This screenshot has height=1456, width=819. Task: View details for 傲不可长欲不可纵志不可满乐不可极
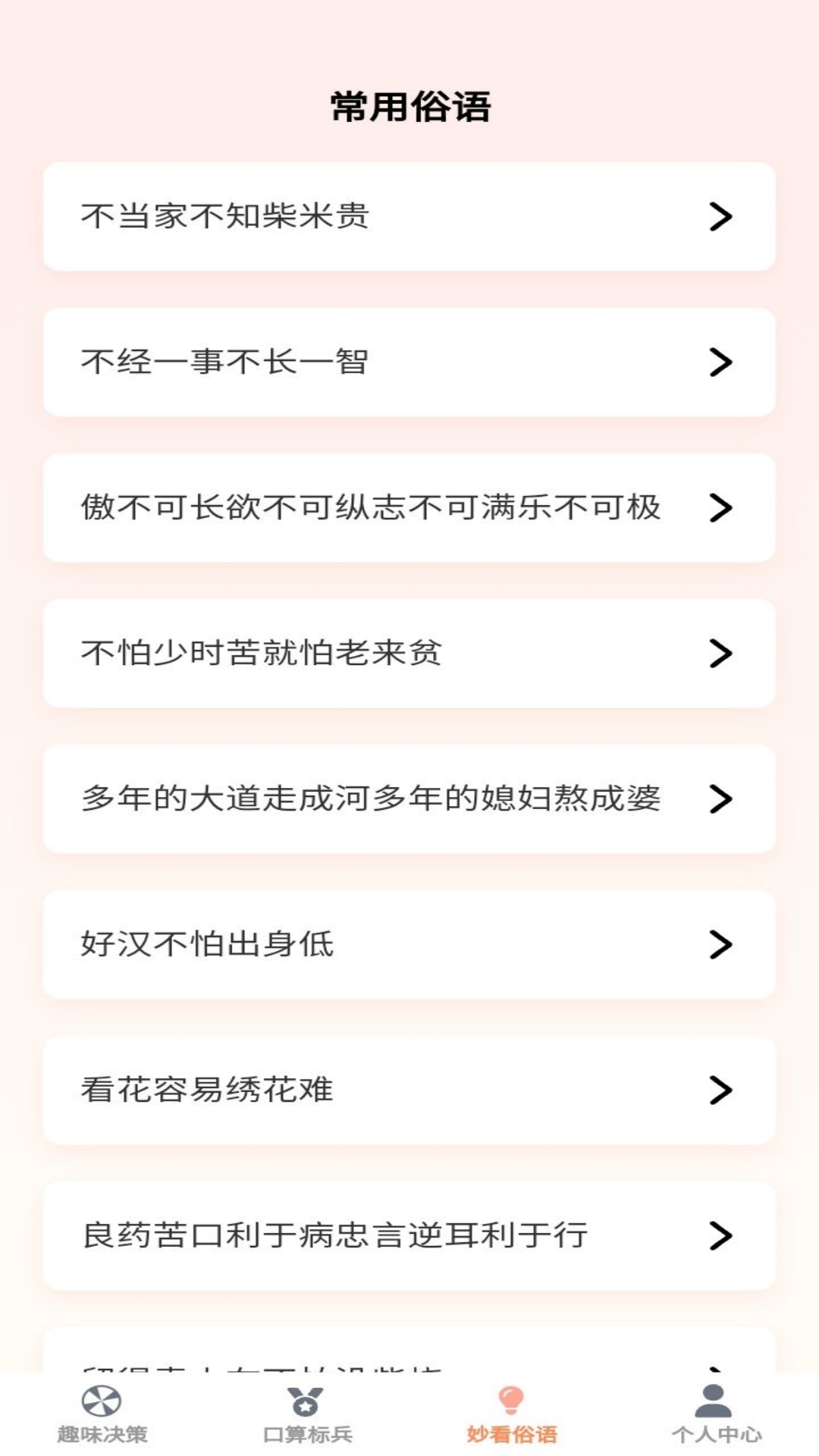coord(409,507)
